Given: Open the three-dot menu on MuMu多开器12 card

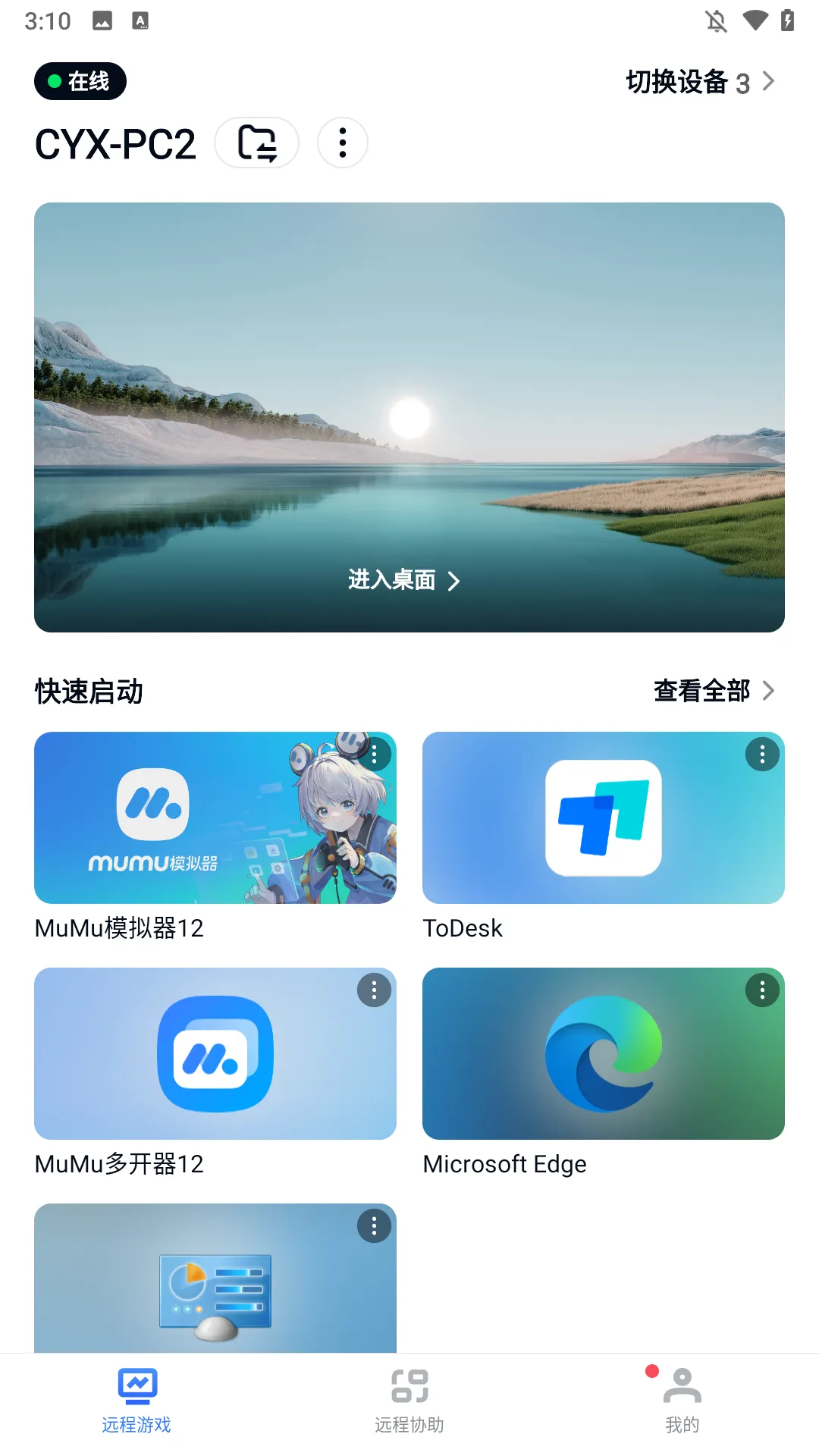Looking at the screenshot, I should [373, 990].
